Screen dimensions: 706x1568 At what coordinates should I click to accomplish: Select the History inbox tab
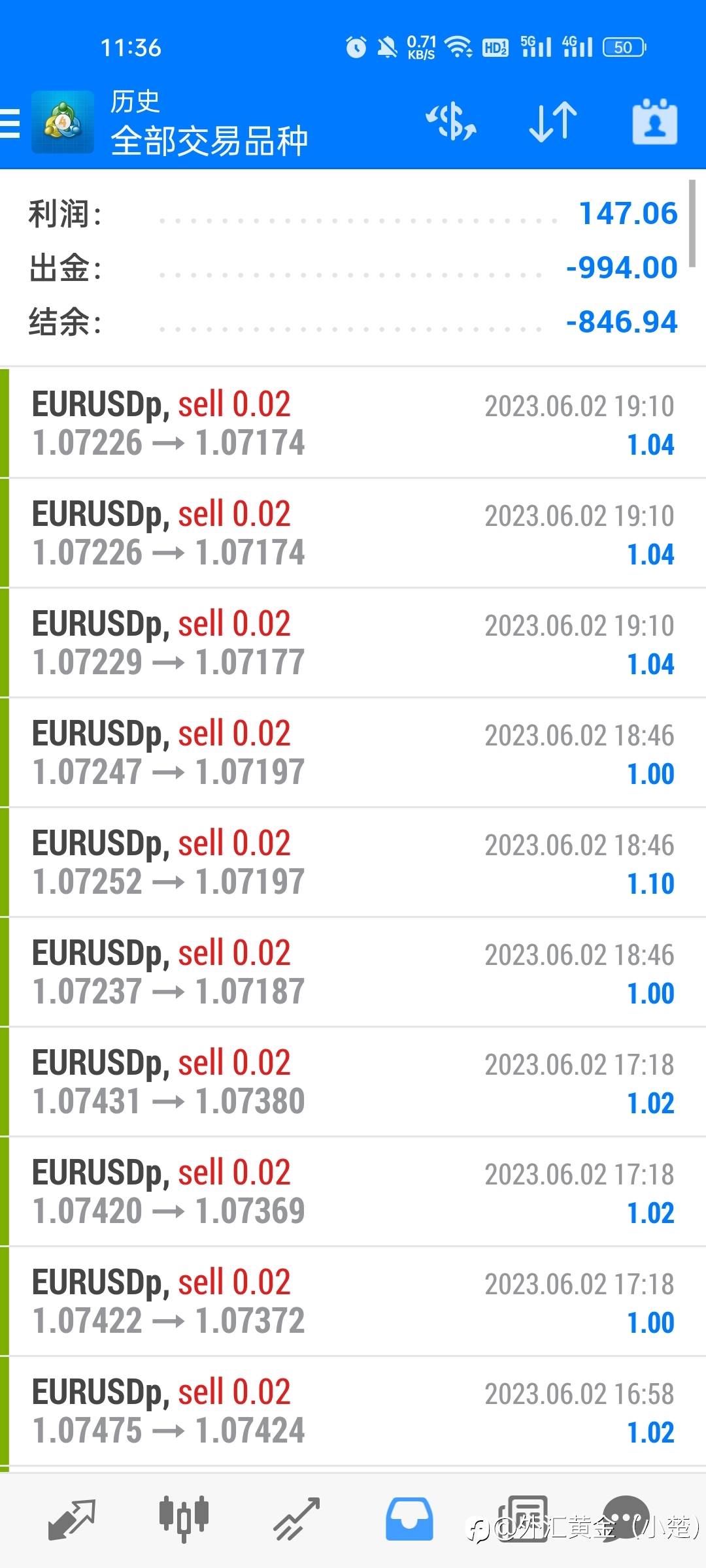pos(409,1518)
